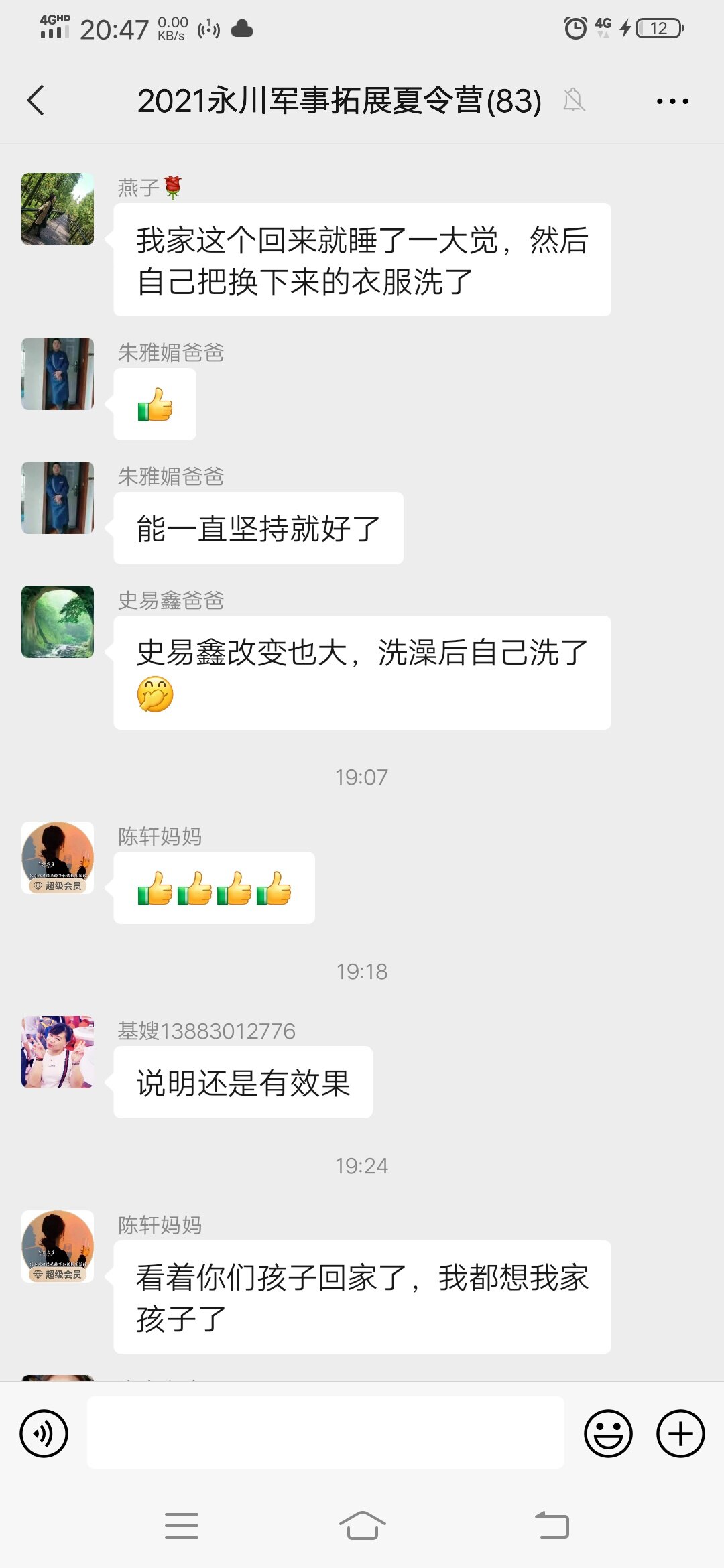Image resolution: width=724 pixels, height=1568 pixels.
Task: Open the emoji sticker panel
Action: pos(608,1433)
